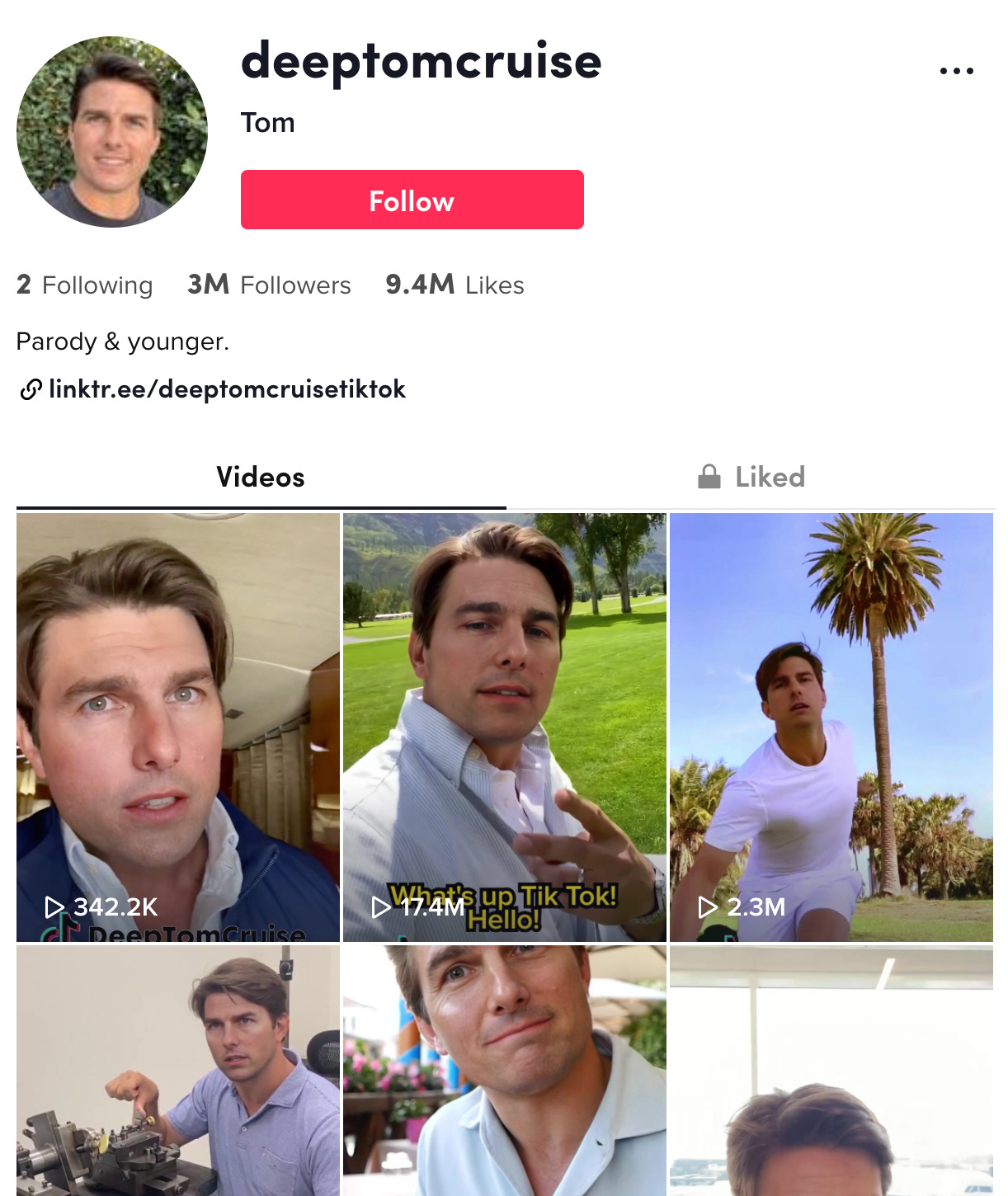Select the Videos tab
This screenshot has height=1196, width=1008.
pos(261,477)
